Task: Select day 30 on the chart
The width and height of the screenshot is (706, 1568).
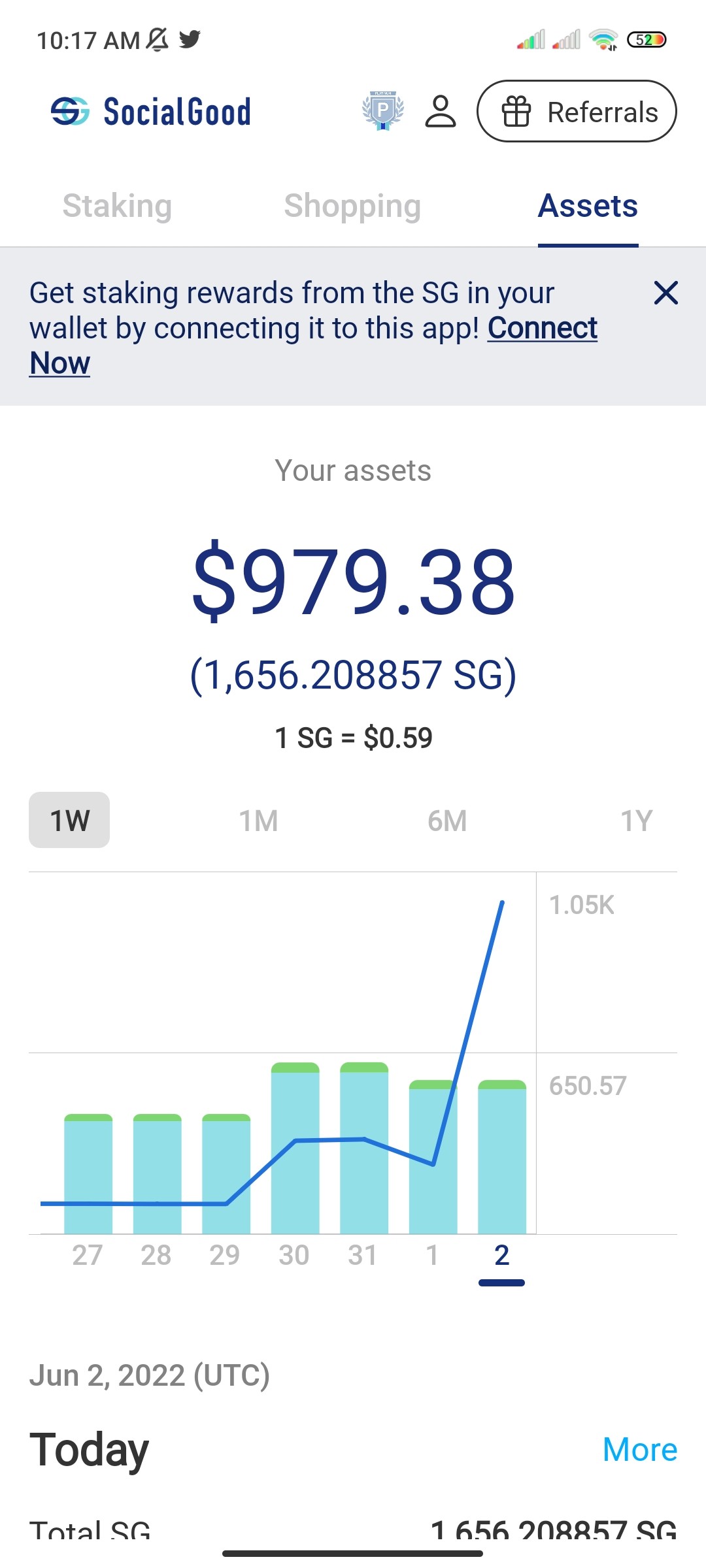Action: (x=294, y=1254)
